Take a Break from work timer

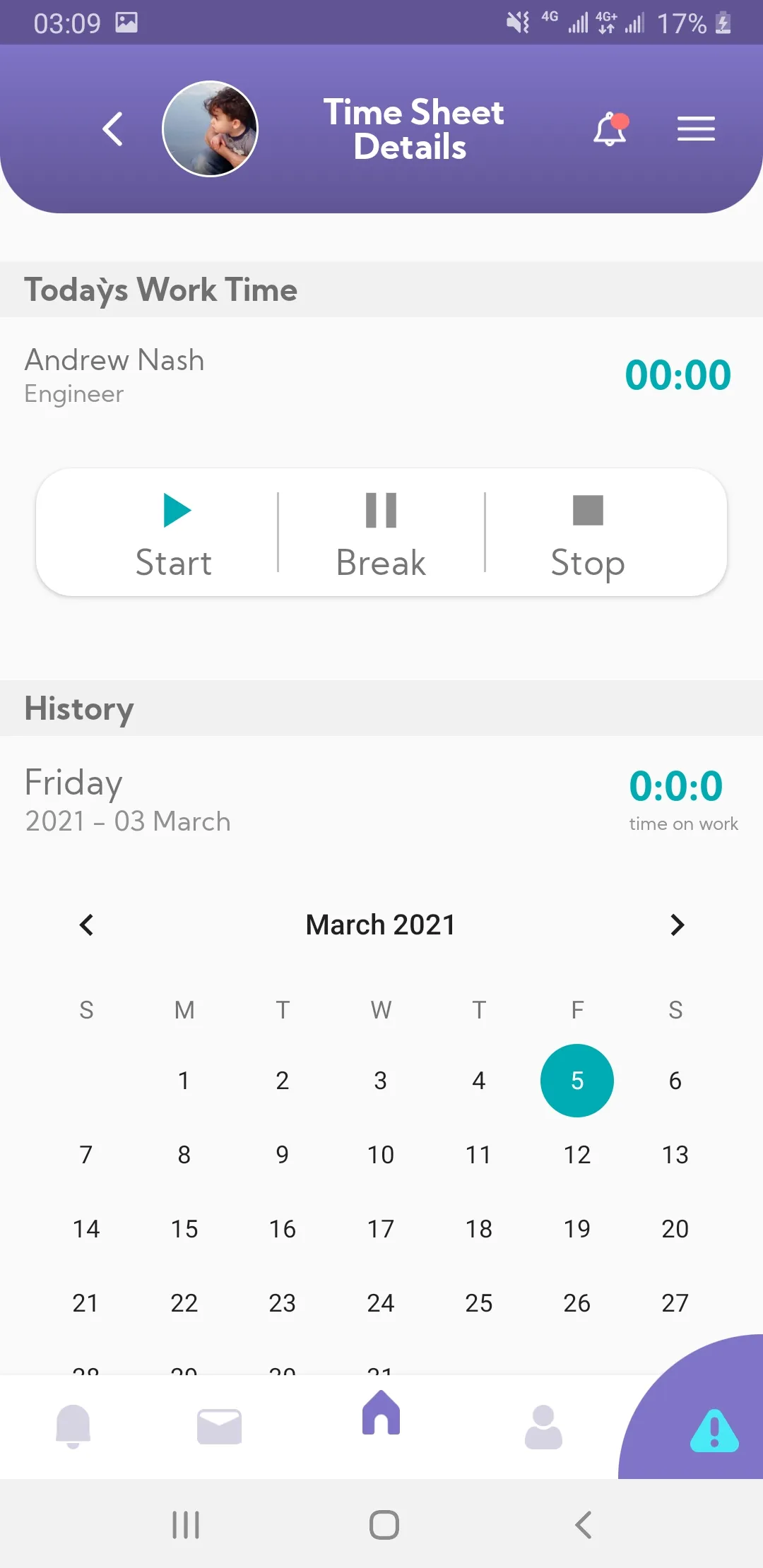[x=381, y=533]
